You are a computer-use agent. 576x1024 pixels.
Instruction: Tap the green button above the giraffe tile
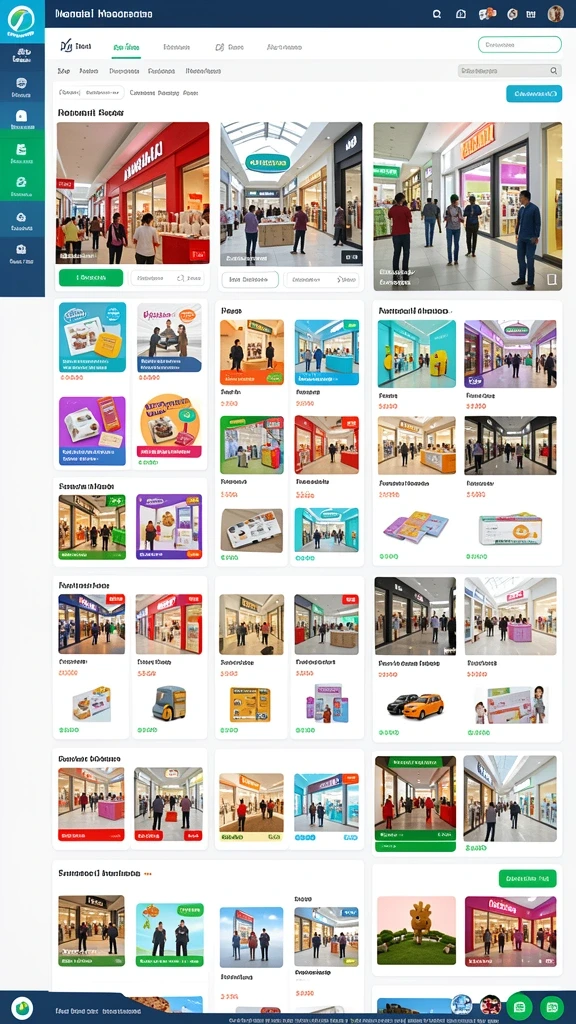point(528,878)
